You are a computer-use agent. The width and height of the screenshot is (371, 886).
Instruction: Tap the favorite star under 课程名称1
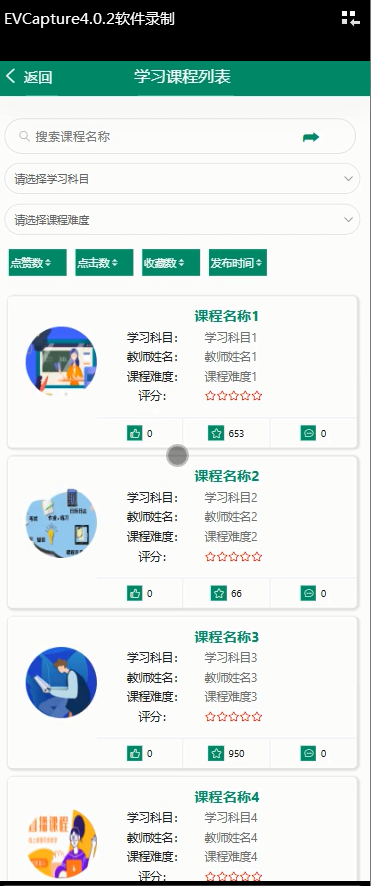(x=216, y=433)
